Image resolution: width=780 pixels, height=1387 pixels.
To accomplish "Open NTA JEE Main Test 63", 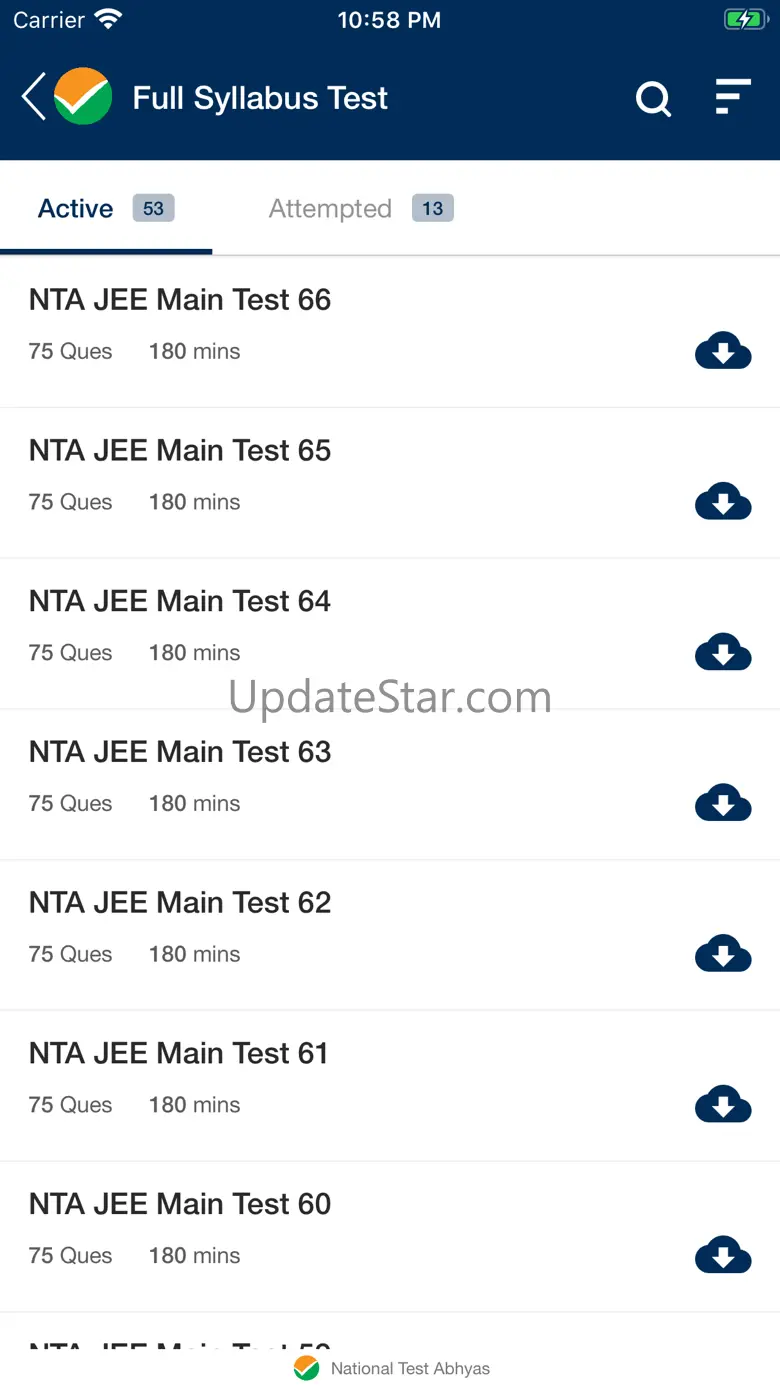I will coord(180,752).
